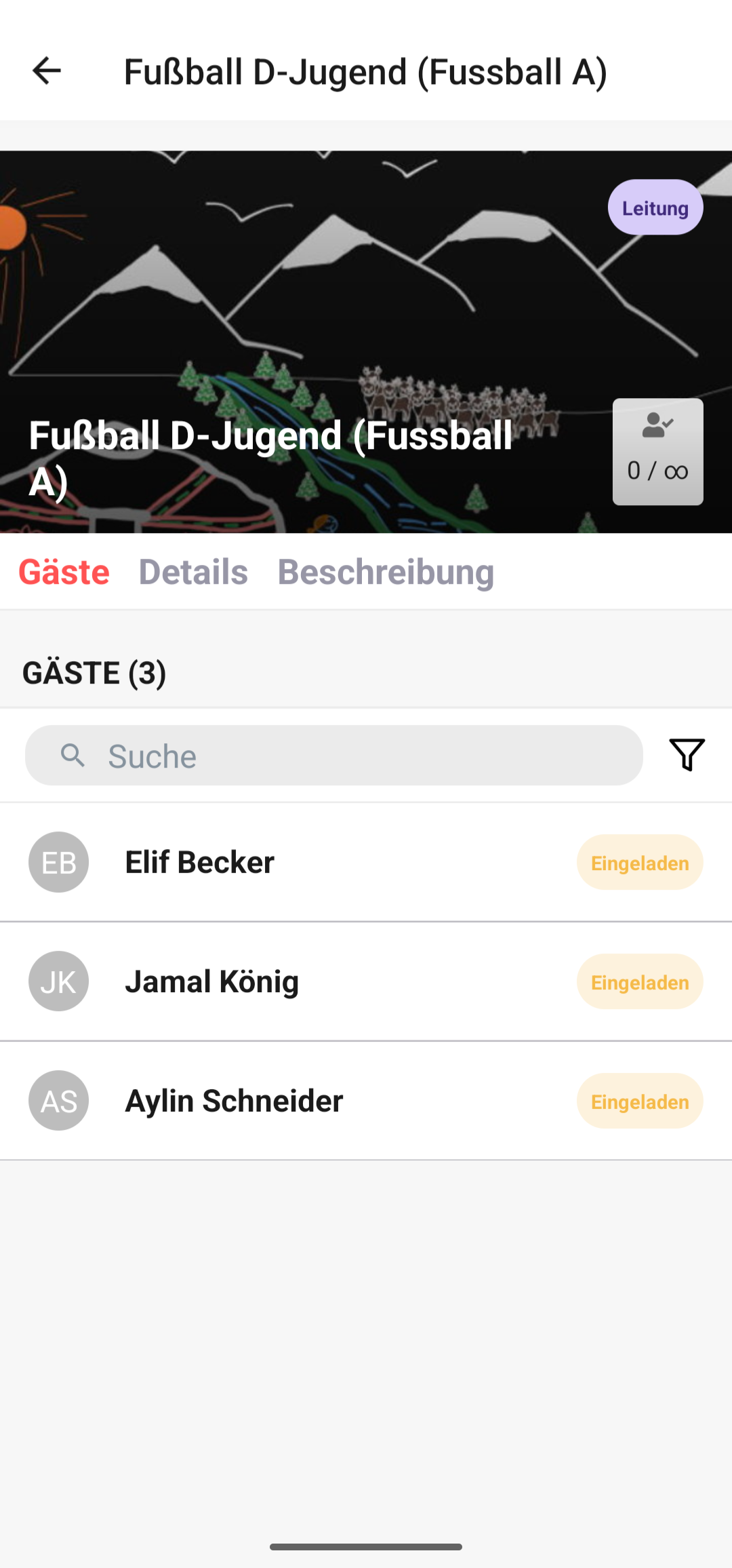Tap the attendee count button
The width and height of the screenshot is (732, 1568).
pyautogui.click(x=657, y=452)
